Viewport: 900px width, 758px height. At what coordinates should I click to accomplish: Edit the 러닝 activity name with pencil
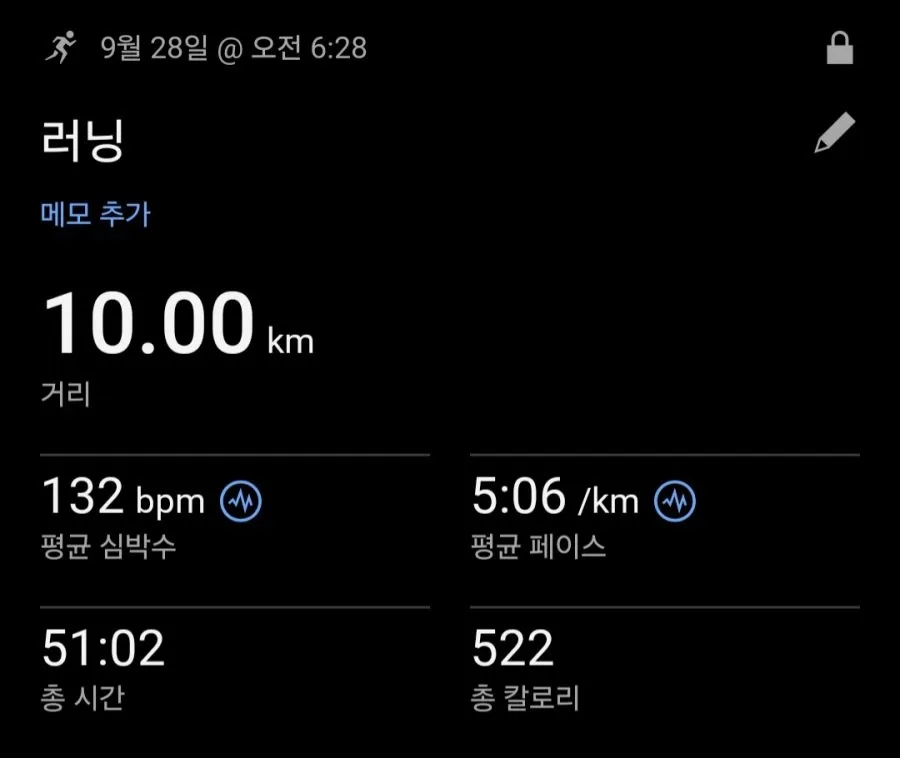point(835,133)
